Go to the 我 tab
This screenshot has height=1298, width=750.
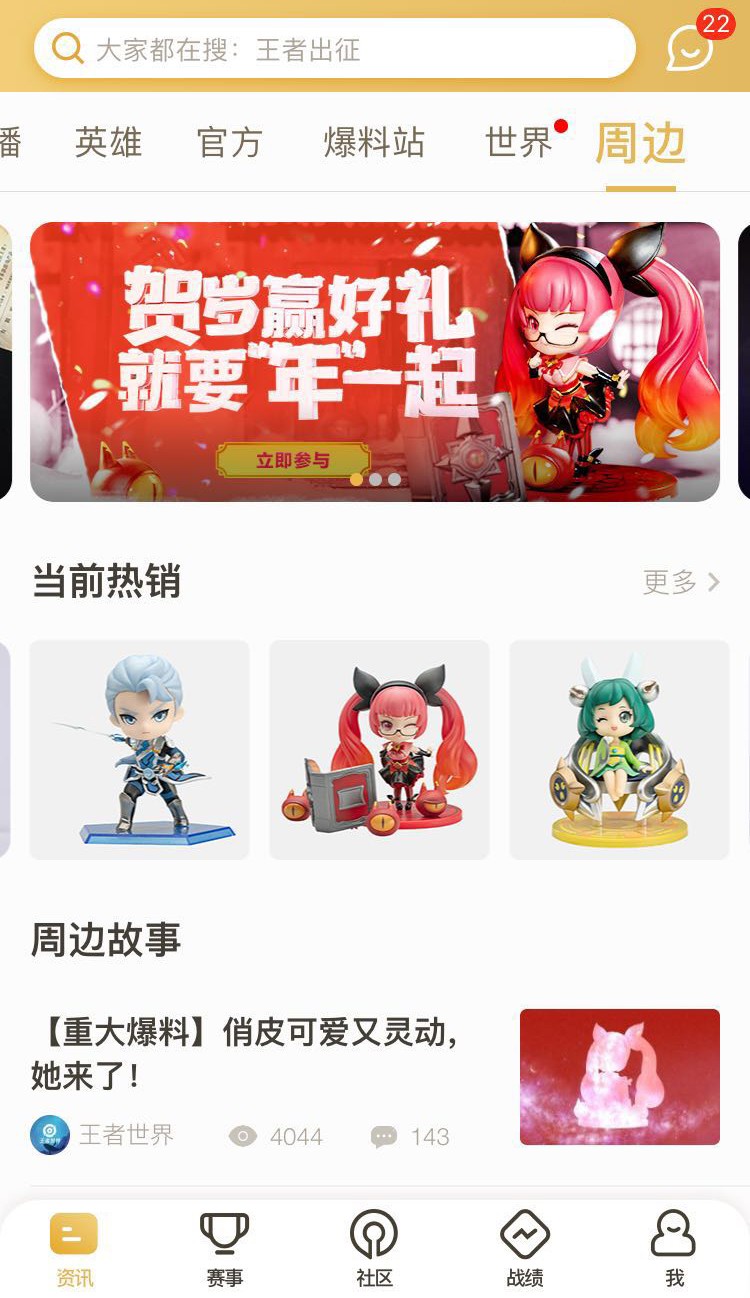pos(674,1249)
